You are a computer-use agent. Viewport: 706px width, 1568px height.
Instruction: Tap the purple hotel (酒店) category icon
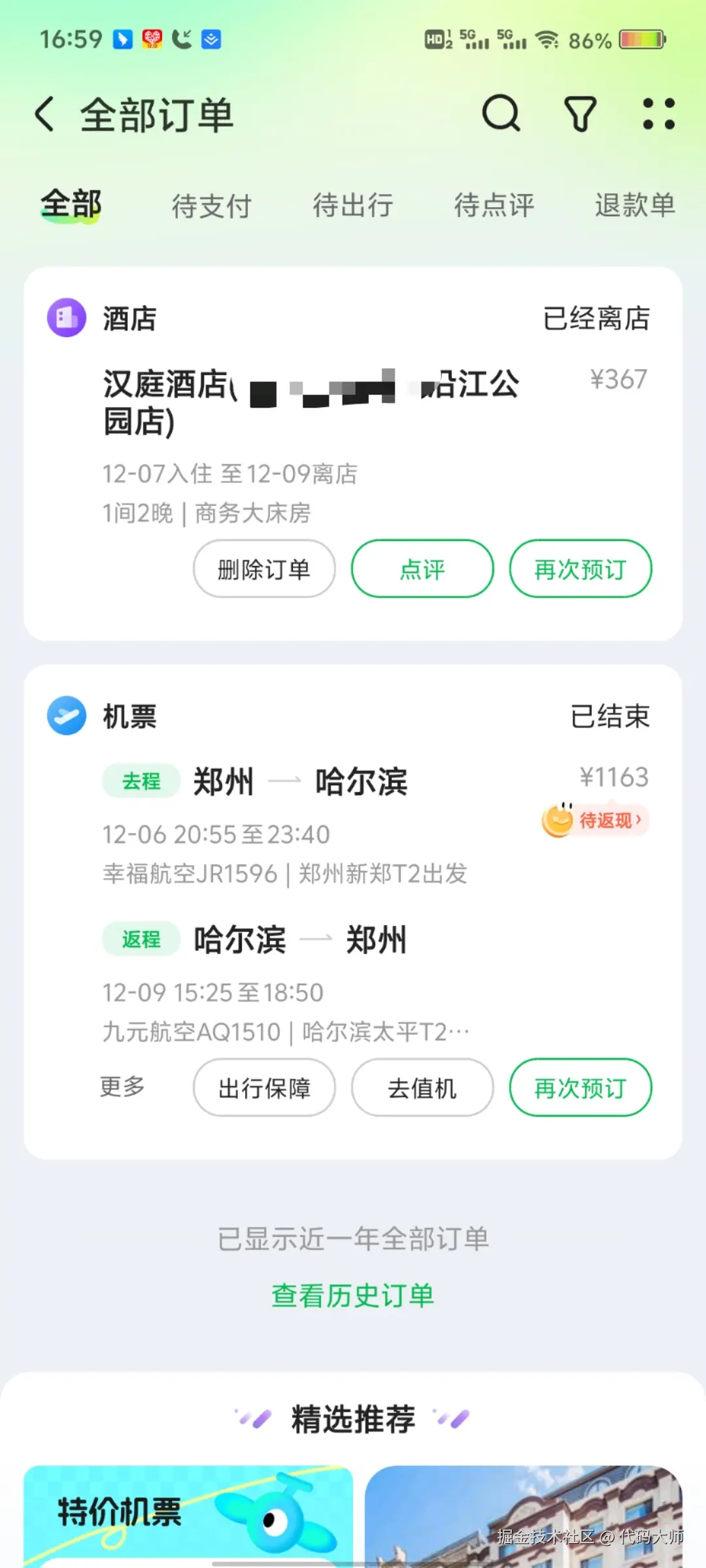click(x=67, y=317)
